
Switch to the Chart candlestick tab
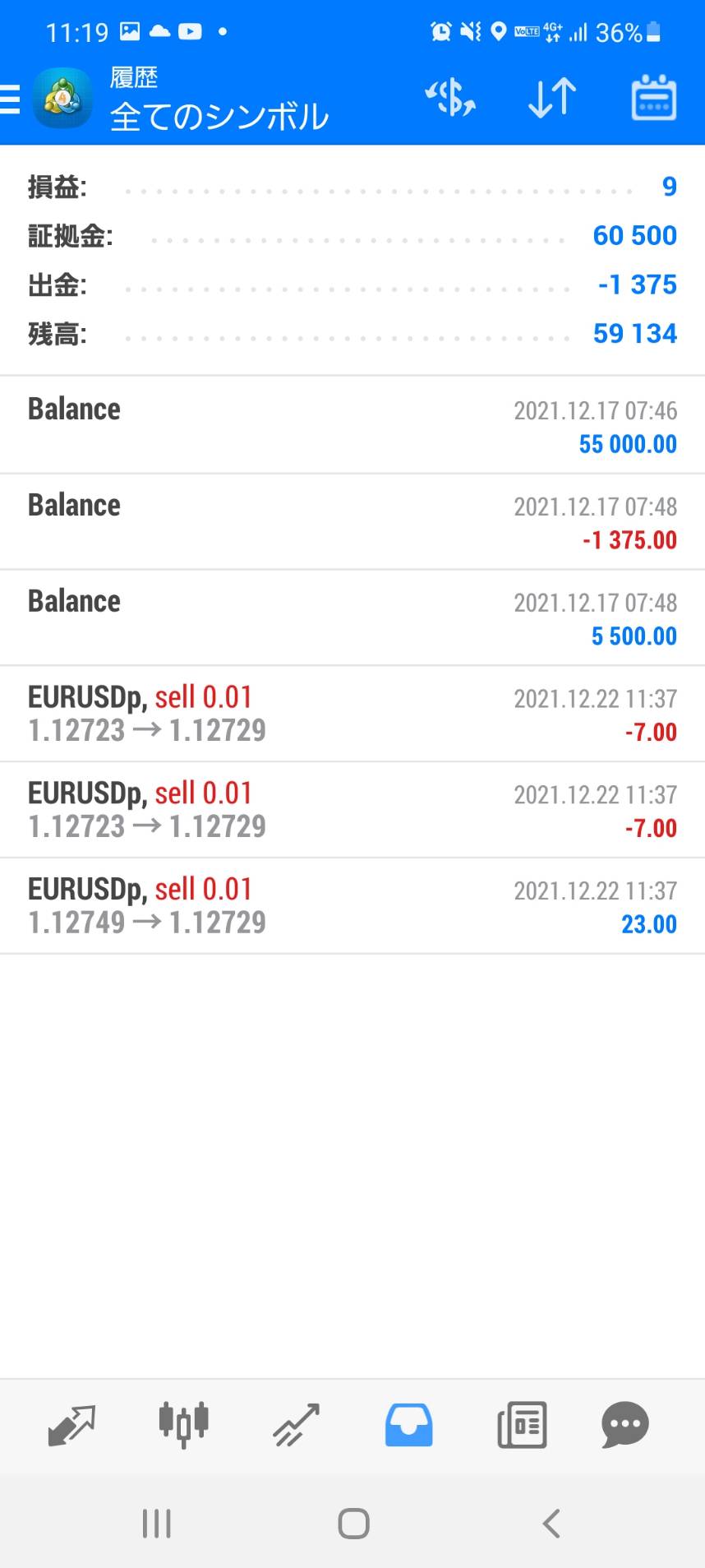coord(183,1425)
